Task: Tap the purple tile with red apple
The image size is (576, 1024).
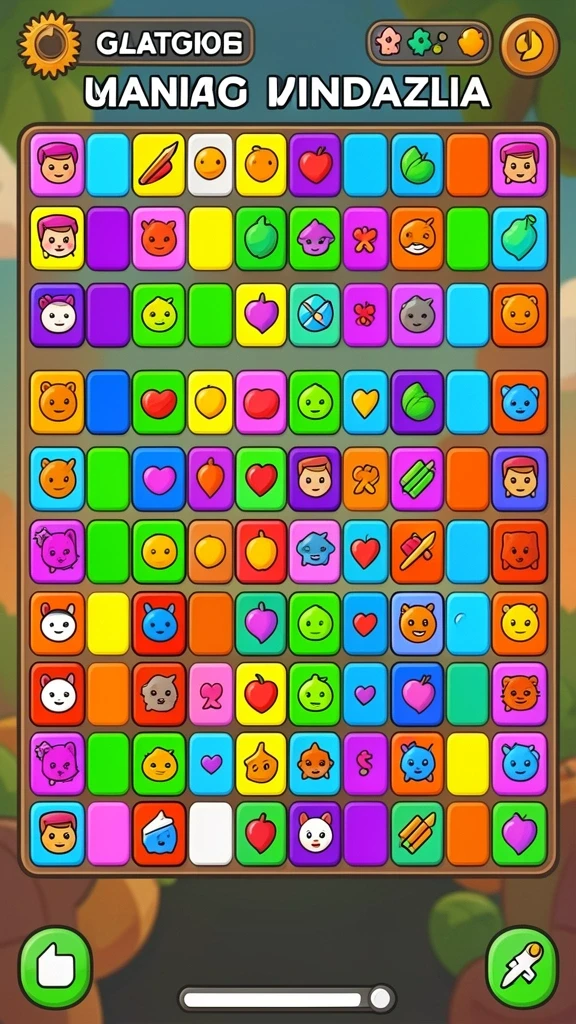Action: (315, 165)
